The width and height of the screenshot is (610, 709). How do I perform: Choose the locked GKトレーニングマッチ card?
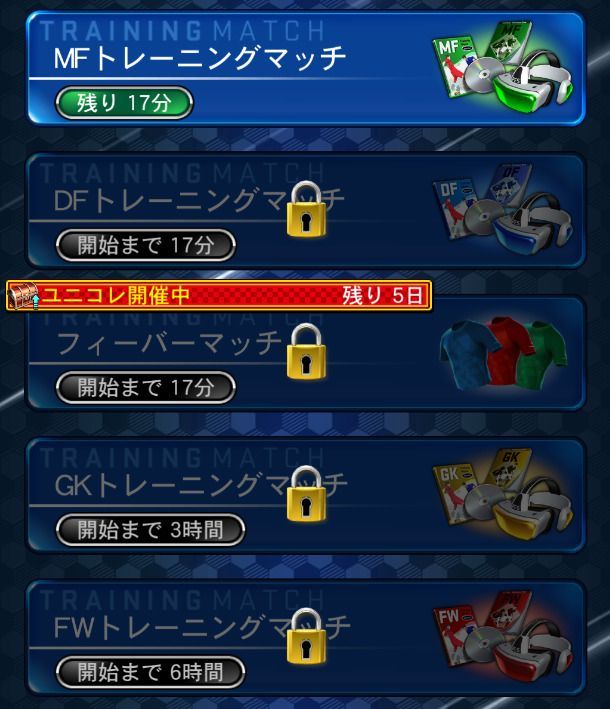[305, 496]
